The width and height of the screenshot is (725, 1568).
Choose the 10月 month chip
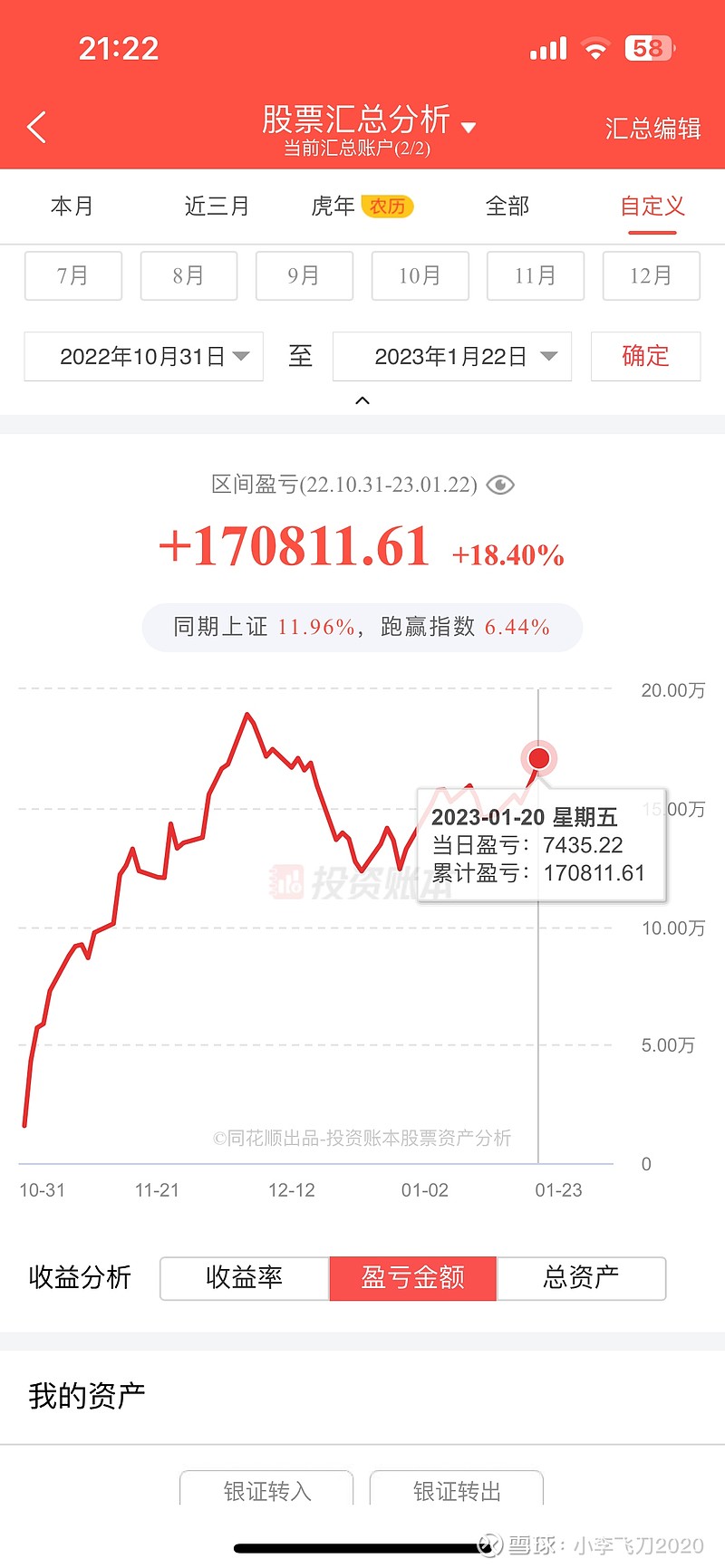pyautogui.click(x=420, y=275)
